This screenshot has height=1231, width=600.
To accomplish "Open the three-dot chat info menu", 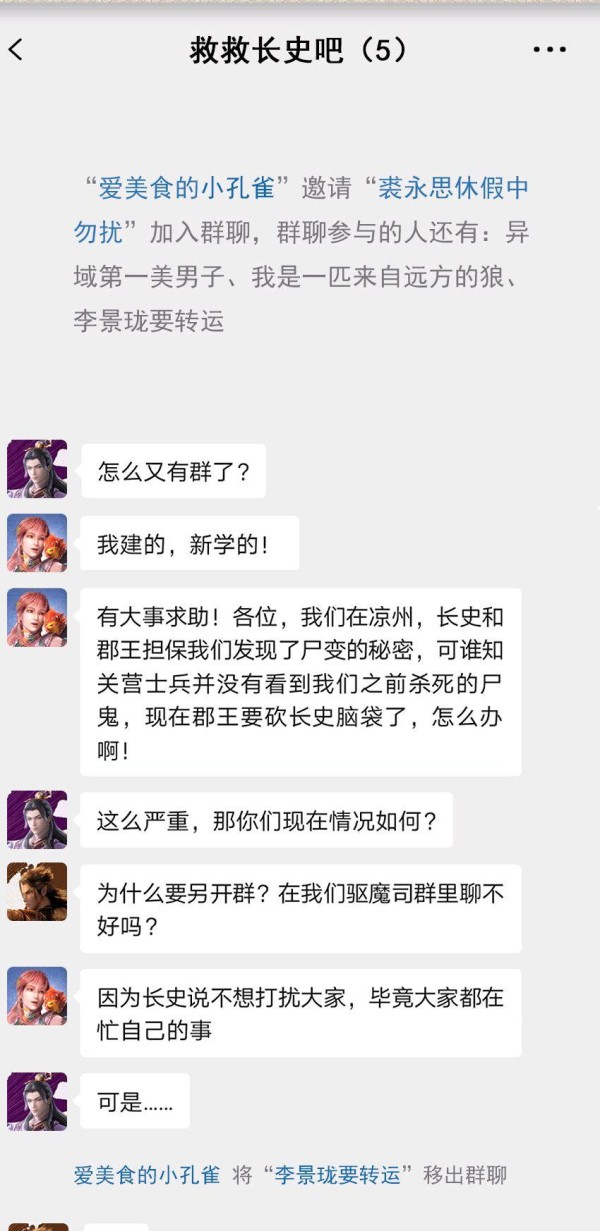I will tap(549, 50).
